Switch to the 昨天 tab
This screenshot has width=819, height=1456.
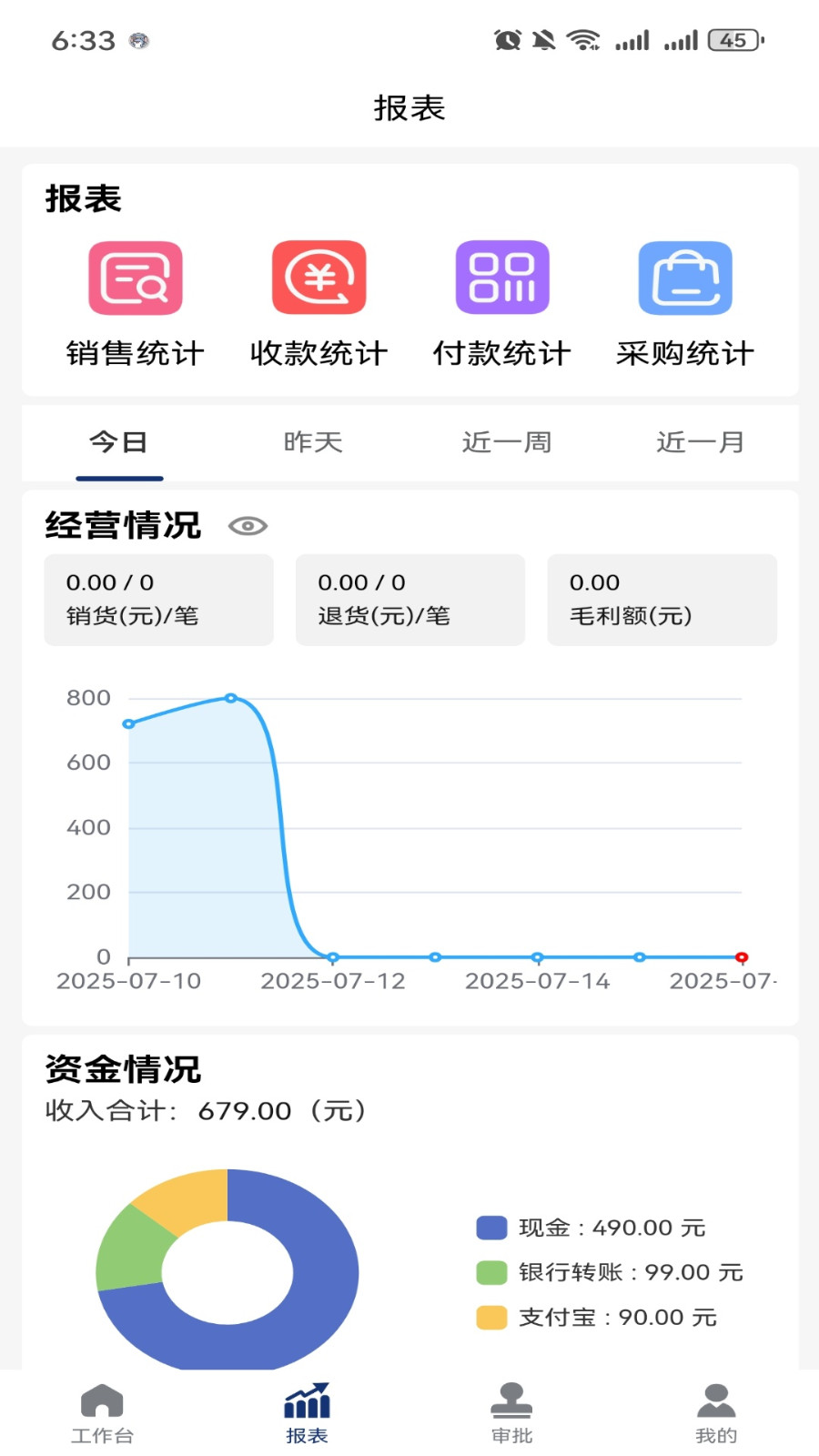(313, 443)
